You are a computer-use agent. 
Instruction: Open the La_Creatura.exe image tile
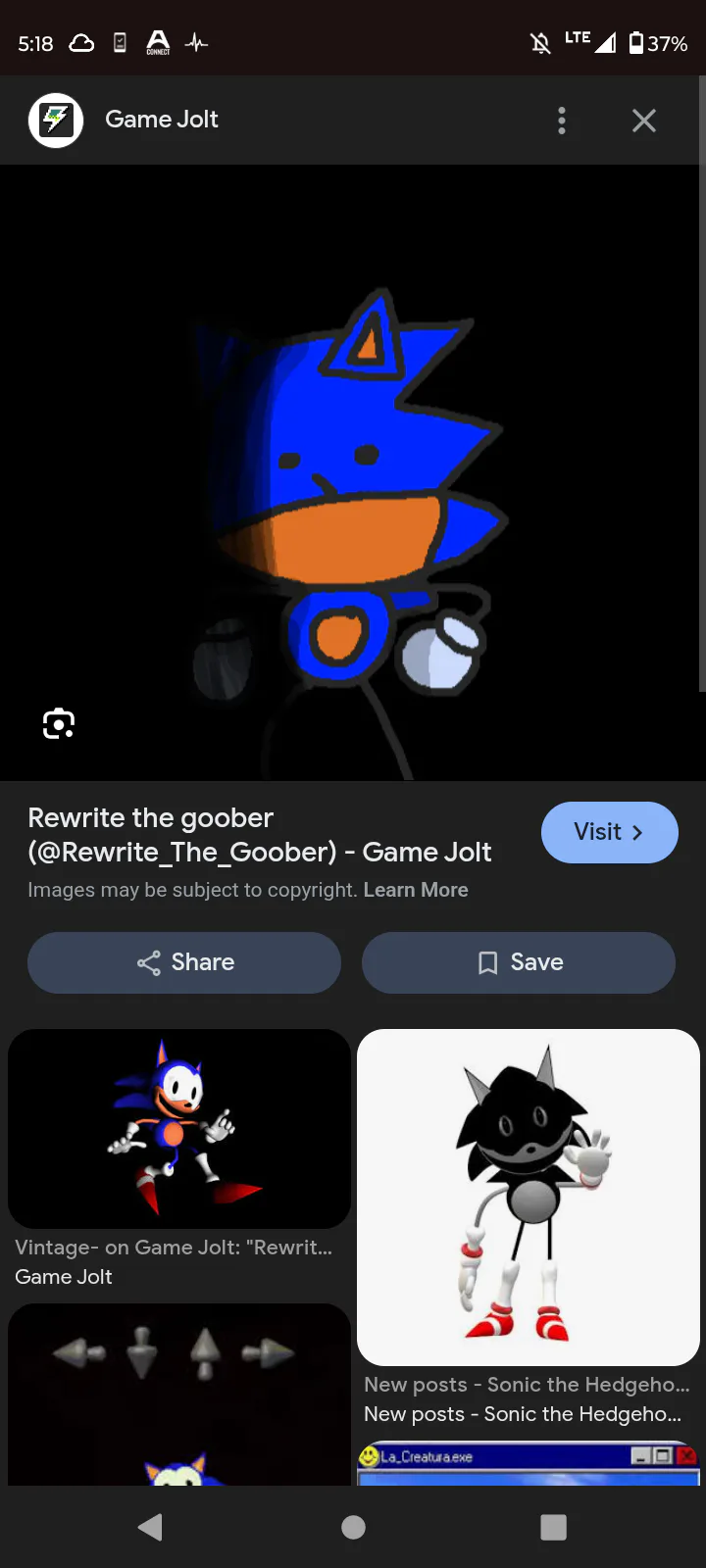tap(529, 1464)
